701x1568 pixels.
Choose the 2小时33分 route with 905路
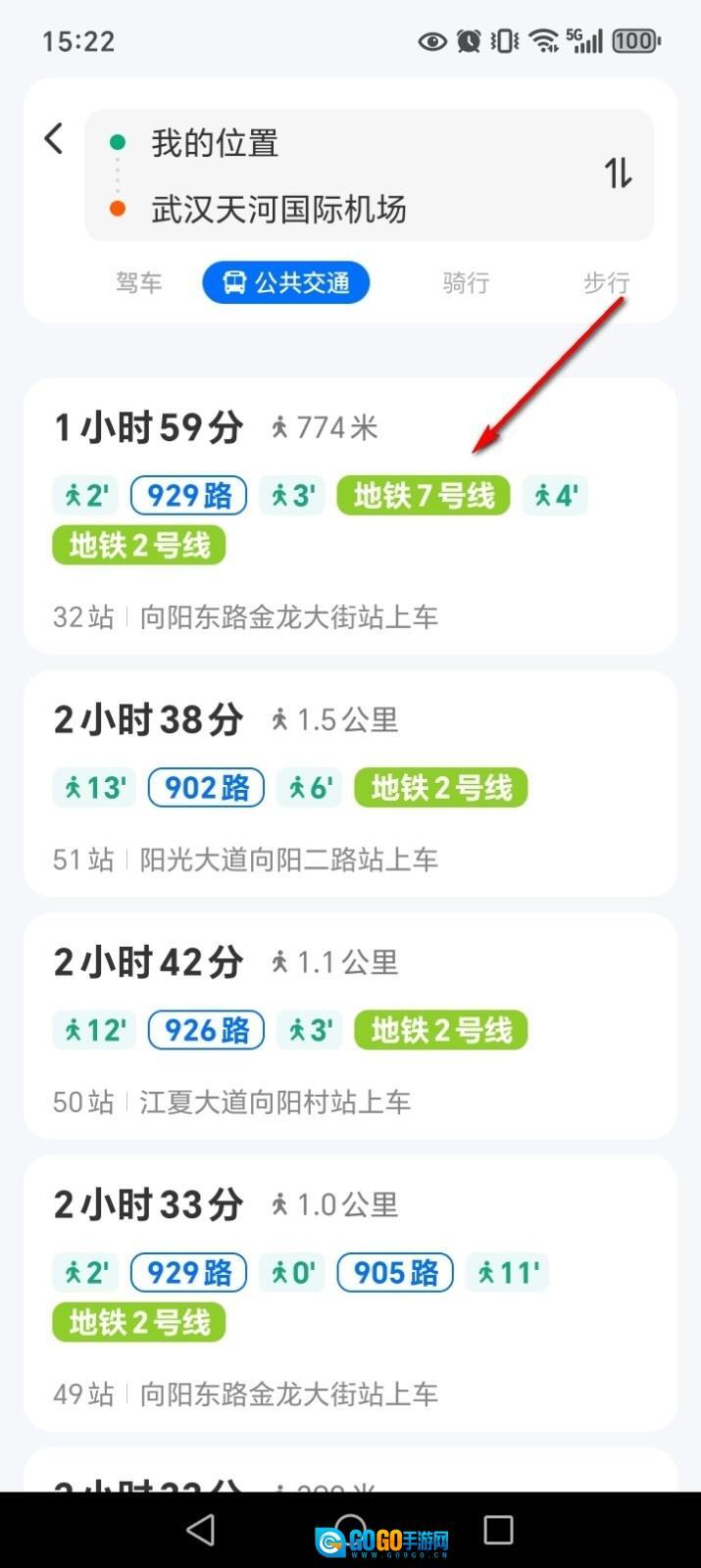350,1293
